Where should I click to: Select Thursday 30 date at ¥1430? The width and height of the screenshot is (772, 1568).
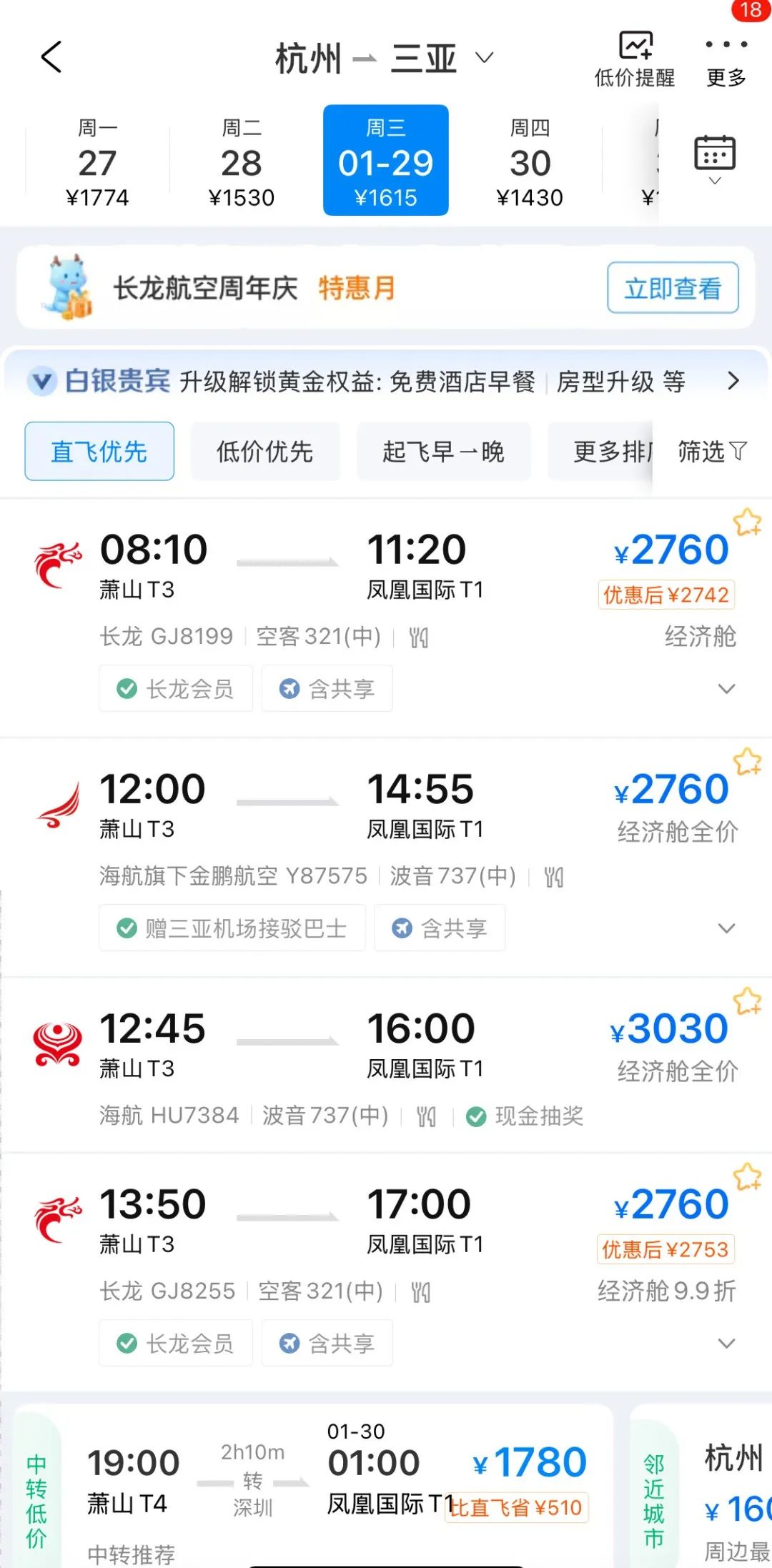coord(530,162)
